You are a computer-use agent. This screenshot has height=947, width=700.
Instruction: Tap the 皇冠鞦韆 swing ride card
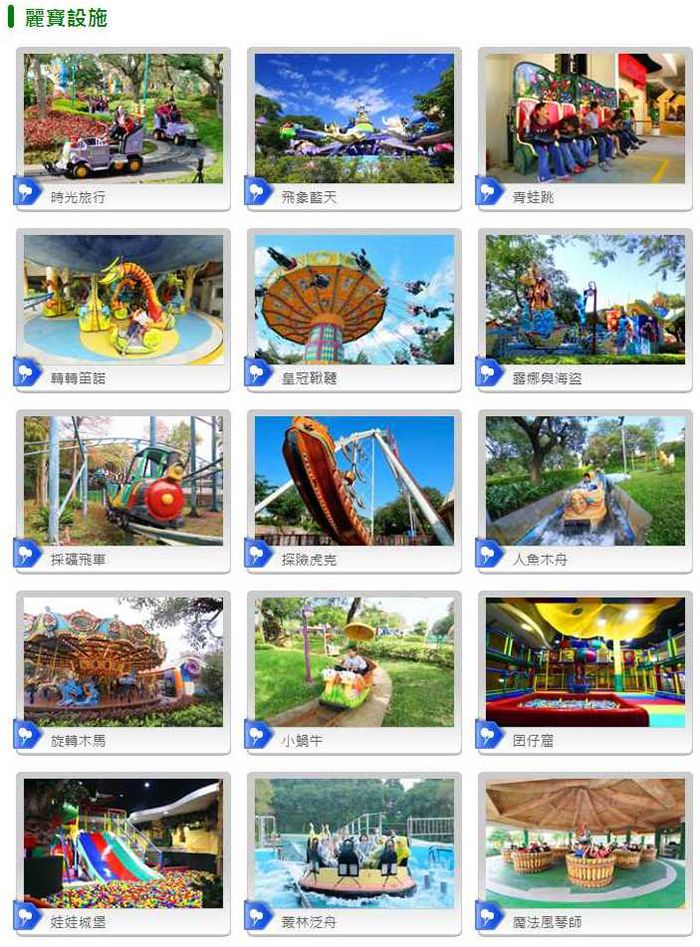354,299
